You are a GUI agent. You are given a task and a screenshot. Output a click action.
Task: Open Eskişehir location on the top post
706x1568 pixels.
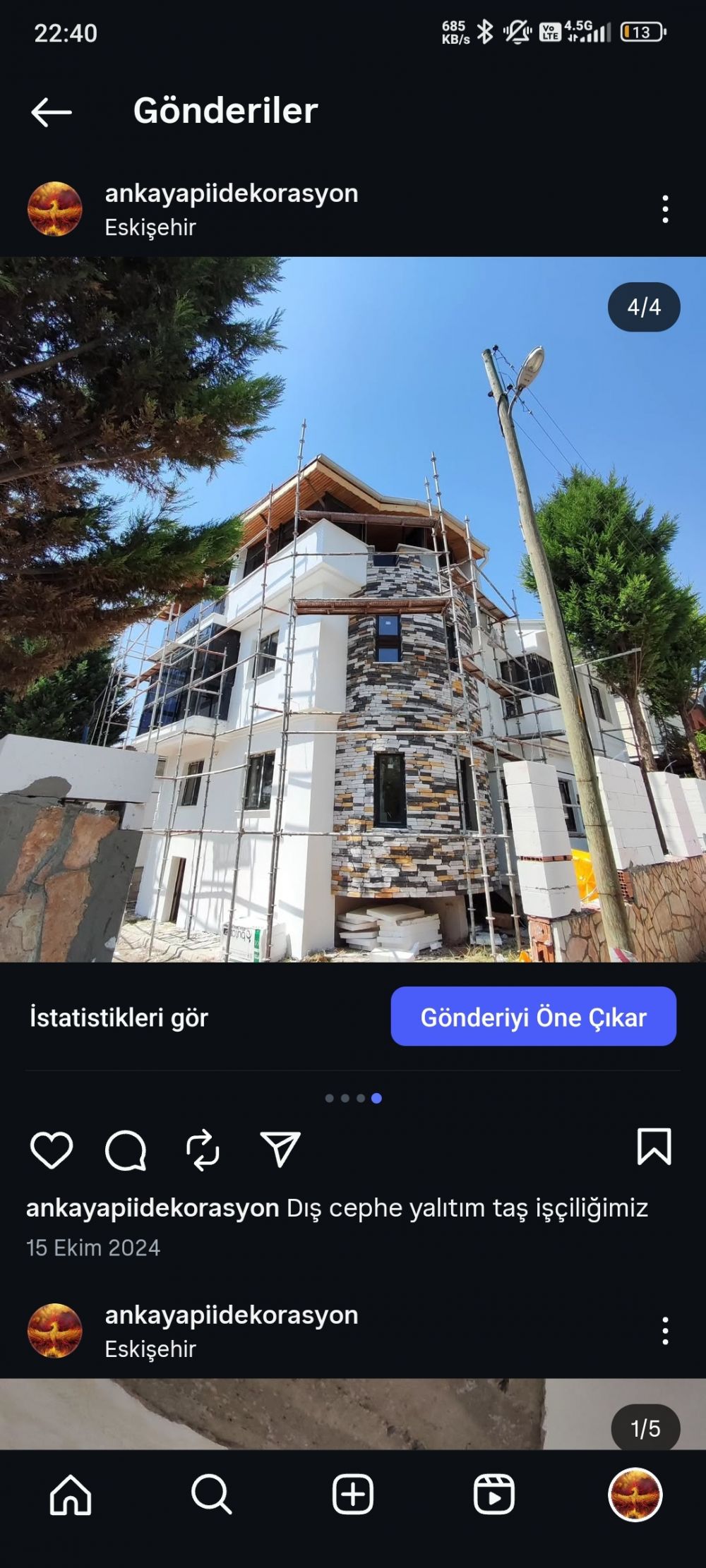150,227
